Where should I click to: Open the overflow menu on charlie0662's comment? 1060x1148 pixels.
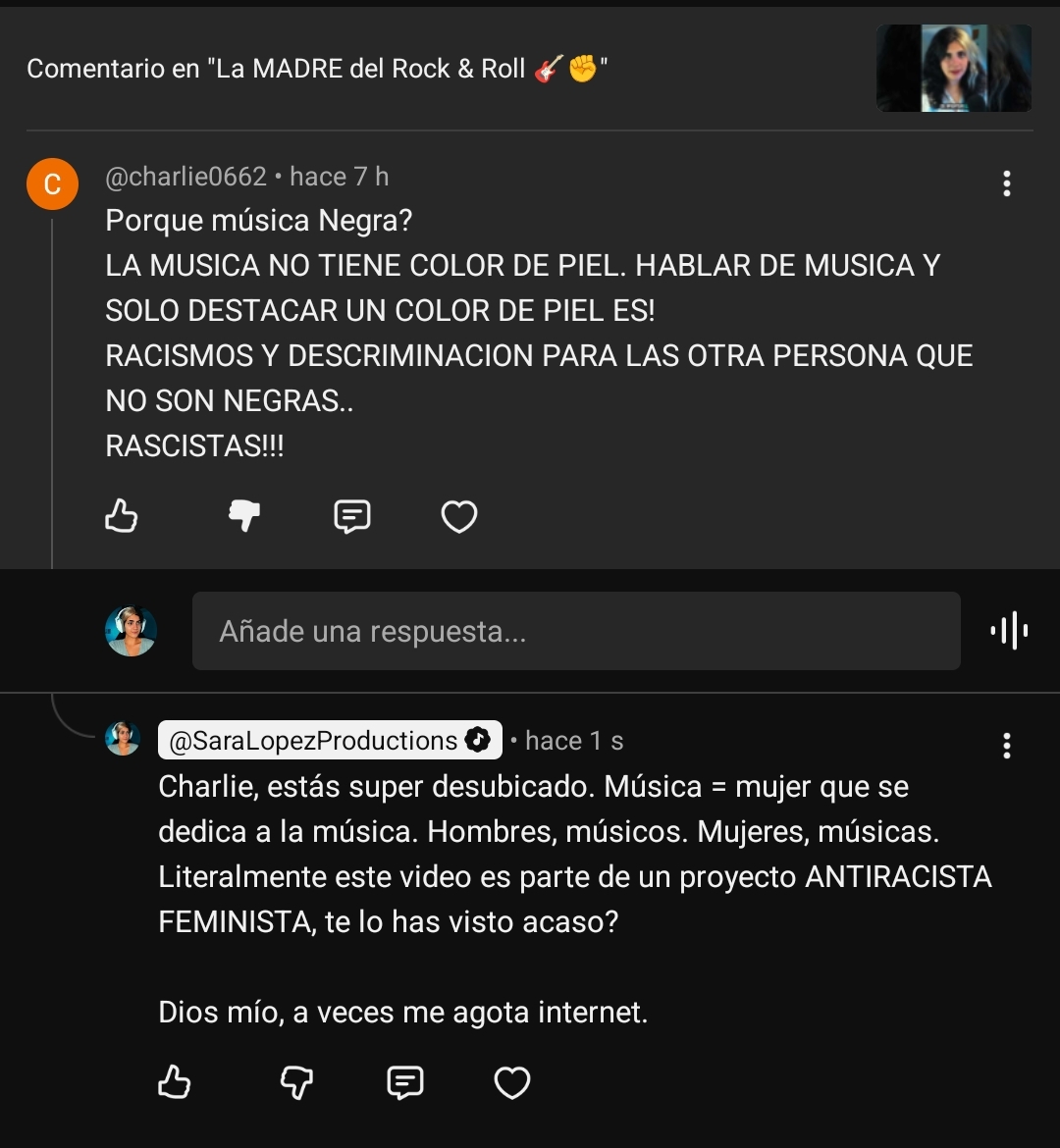[1006, 183]
